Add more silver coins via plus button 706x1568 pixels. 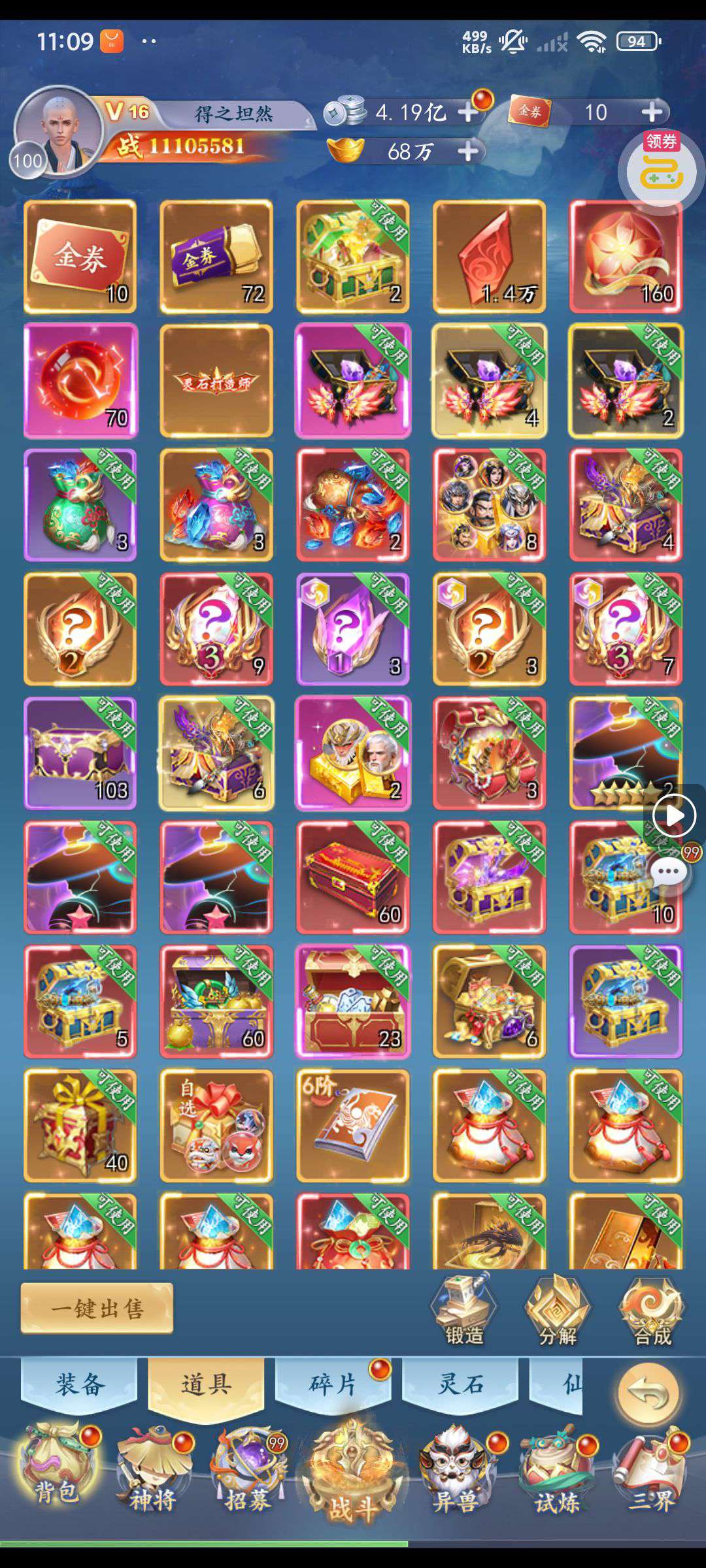click(468, 112)
